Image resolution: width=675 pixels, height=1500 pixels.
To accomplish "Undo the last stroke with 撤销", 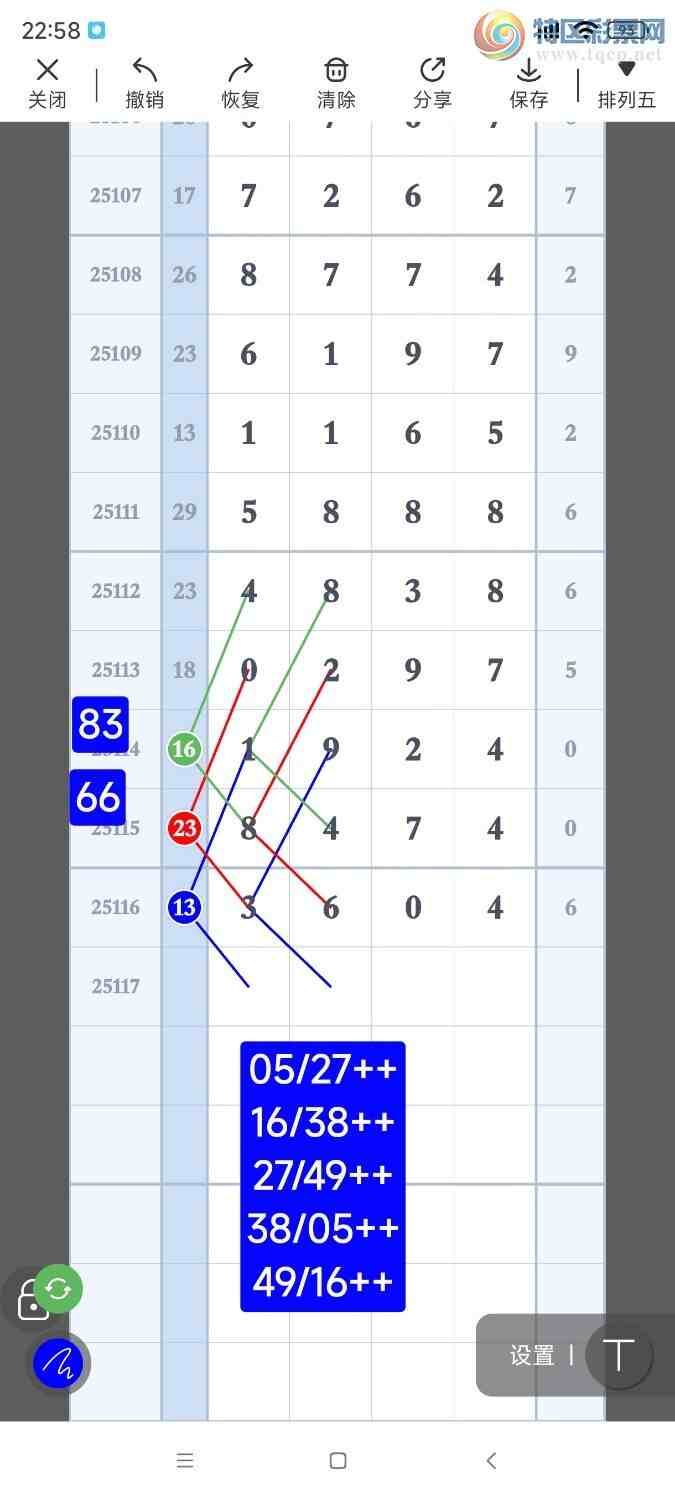I will [x=145, y=82].
